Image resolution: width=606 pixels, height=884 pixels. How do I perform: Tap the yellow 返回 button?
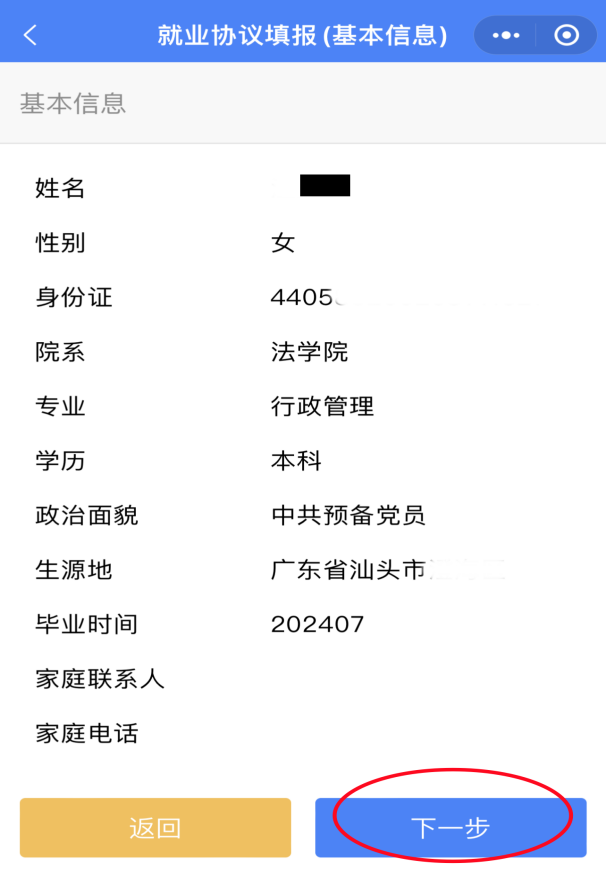155,828
